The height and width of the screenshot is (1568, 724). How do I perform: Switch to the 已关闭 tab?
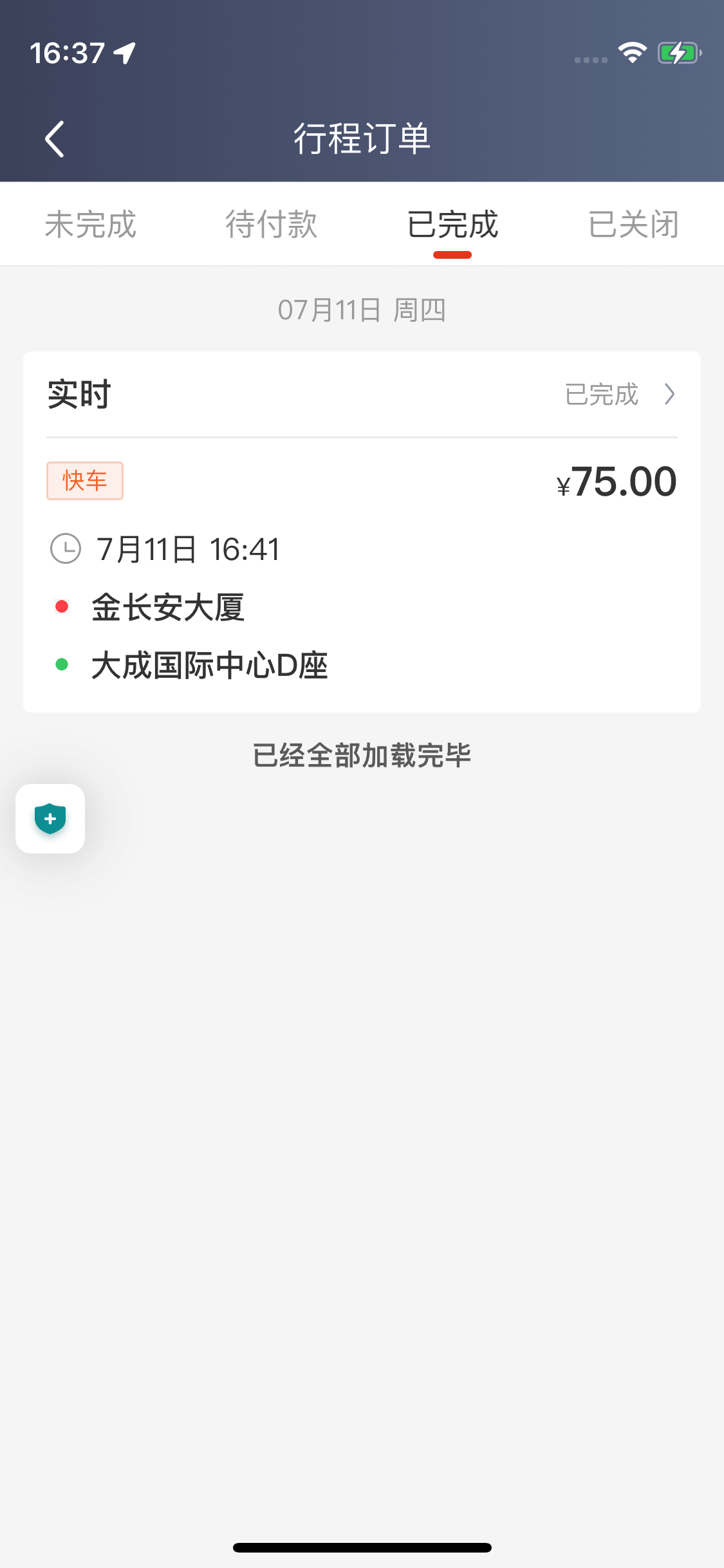point(633,225)
